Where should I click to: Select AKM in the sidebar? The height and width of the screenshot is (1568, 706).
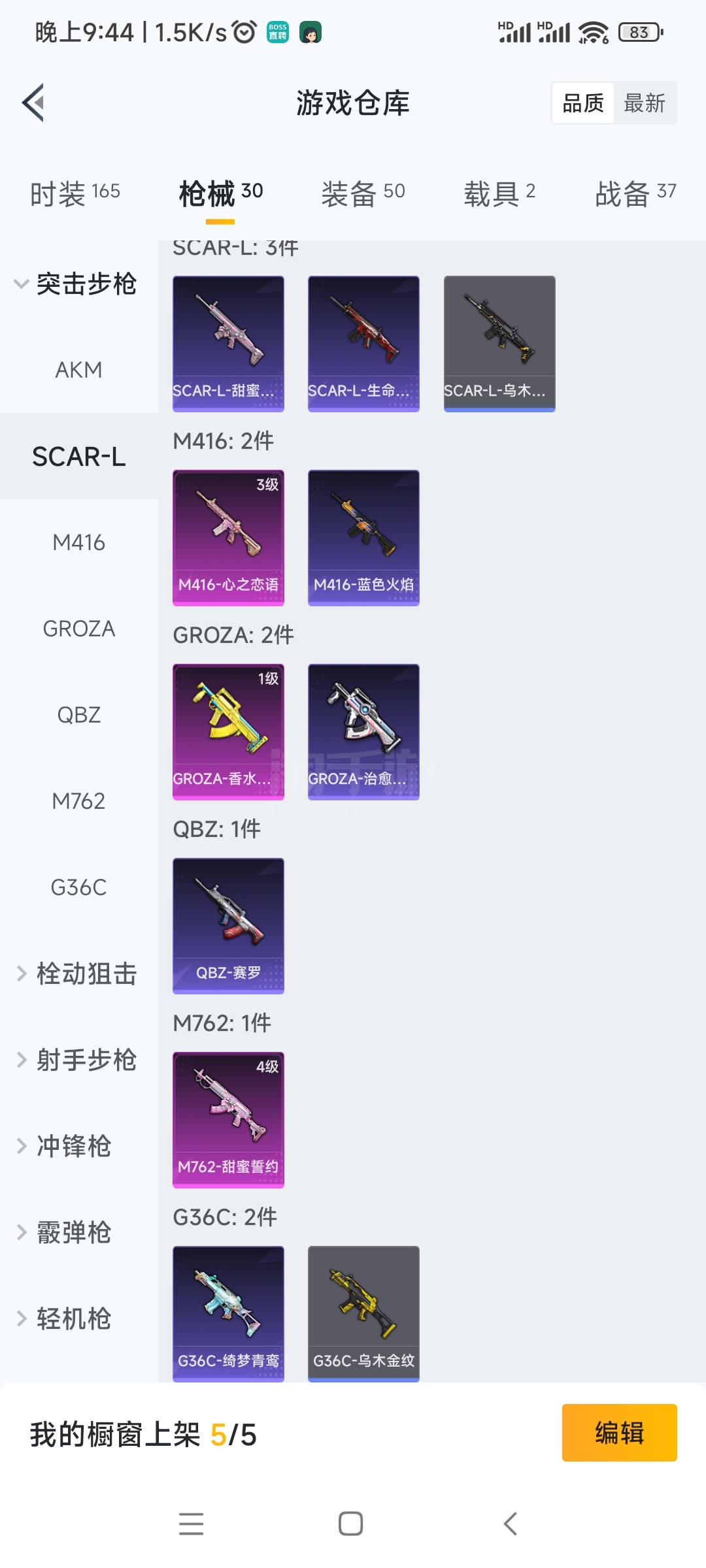[x=78, y=370]
